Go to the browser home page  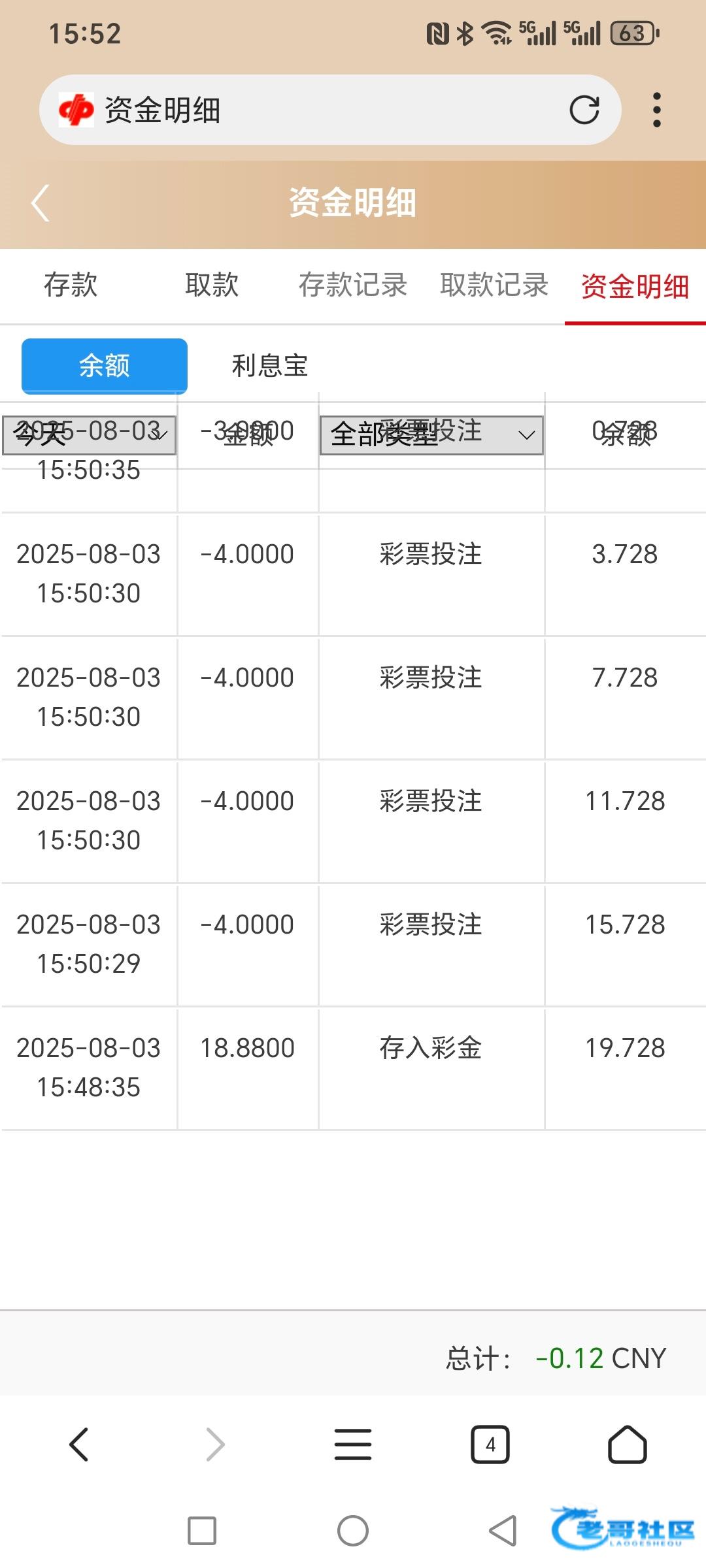628,1445
